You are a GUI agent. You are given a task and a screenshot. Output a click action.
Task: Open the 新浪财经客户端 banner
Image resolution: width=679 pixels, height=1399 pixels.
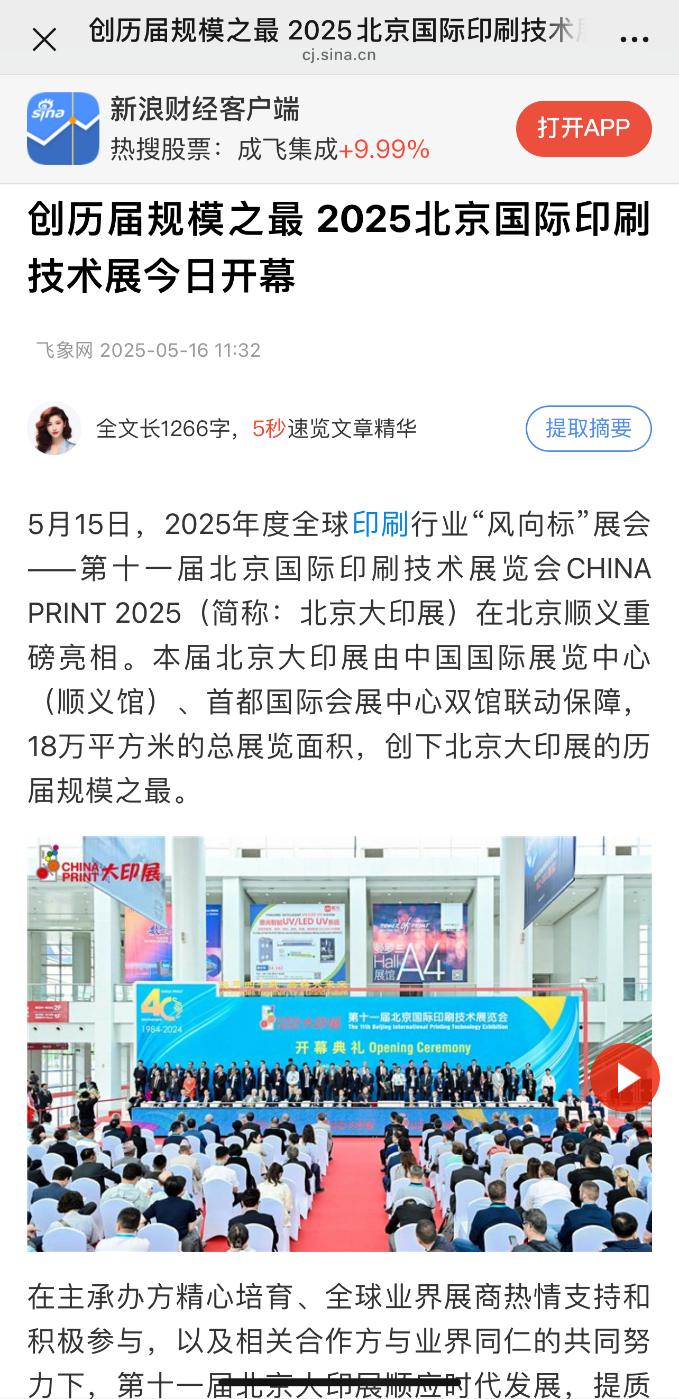pos(205,109)
